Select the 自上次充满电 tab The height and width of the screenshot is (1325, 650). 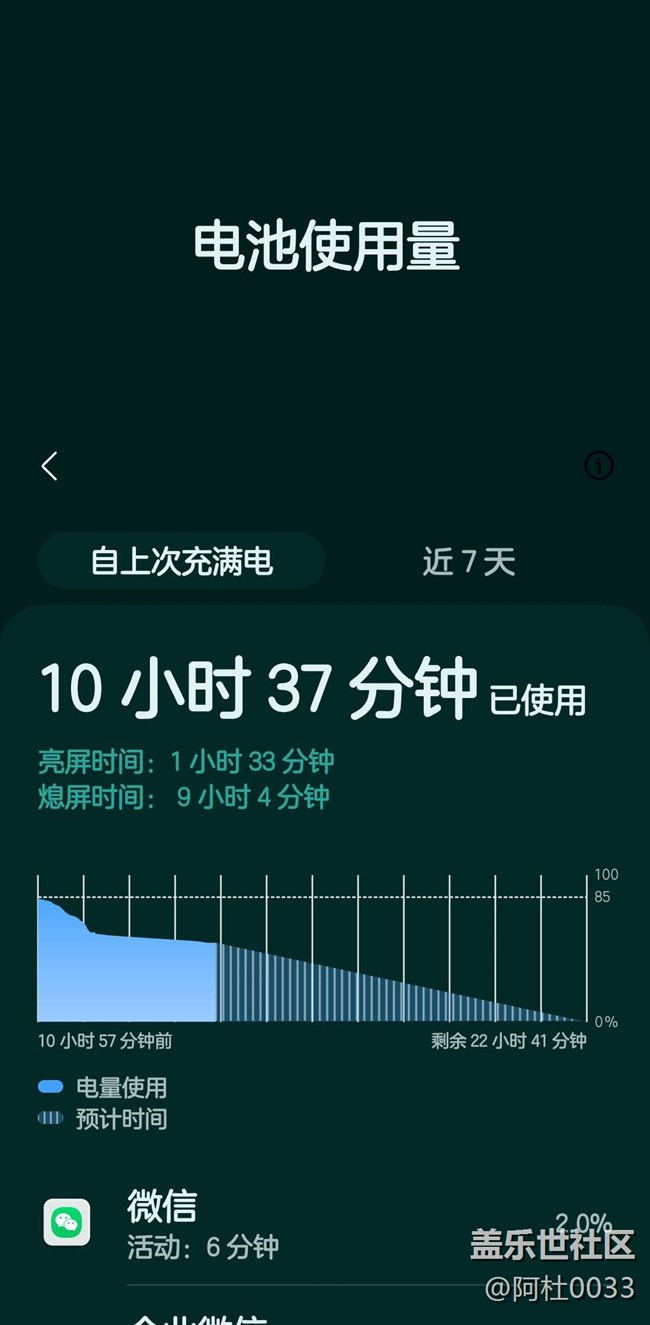pos(182,562)
